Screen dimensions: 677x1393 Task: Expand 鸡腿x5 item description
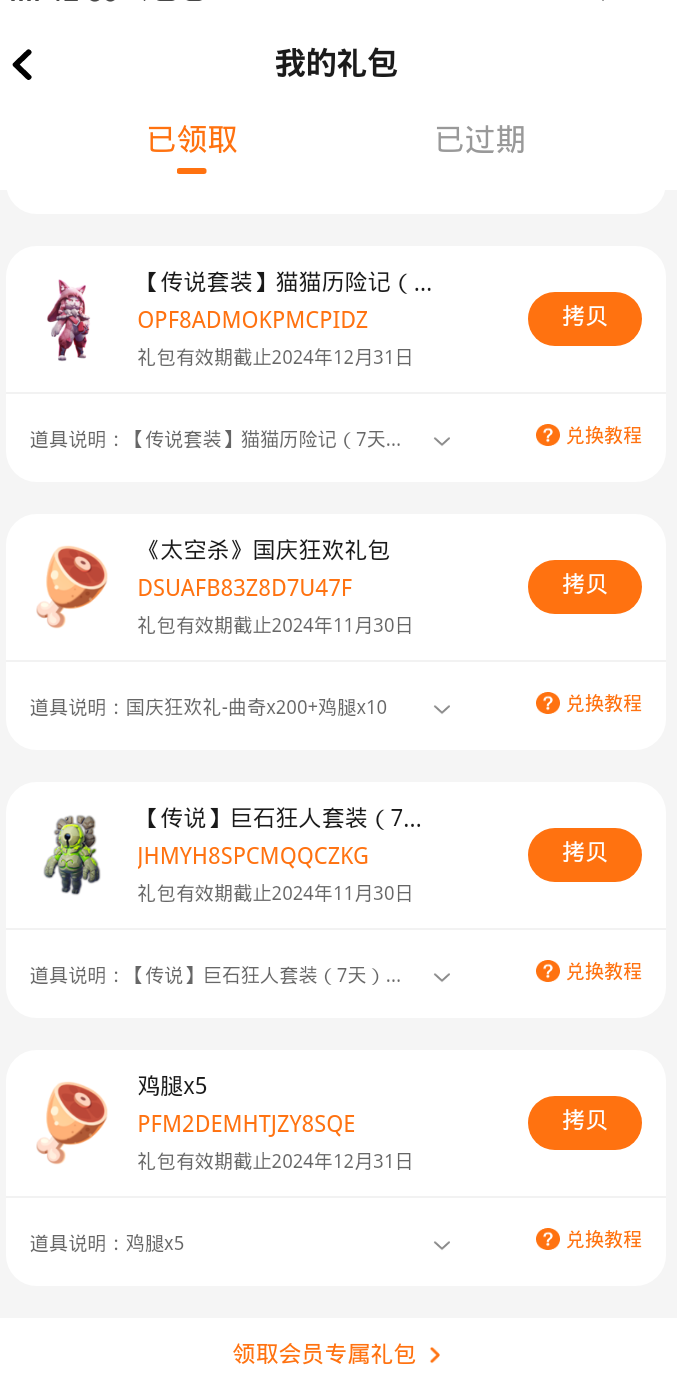[x=442, y=1245]
